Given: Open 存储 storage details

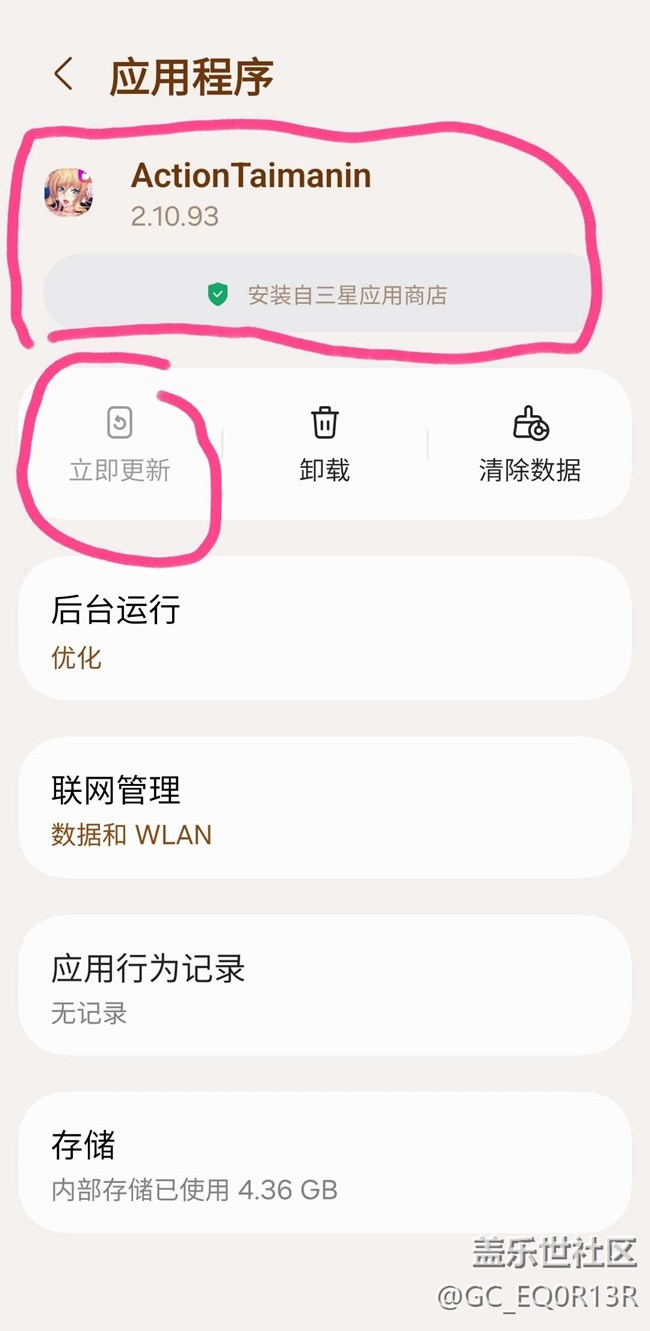Looking at the screenshot, I should click(325, 1163).
